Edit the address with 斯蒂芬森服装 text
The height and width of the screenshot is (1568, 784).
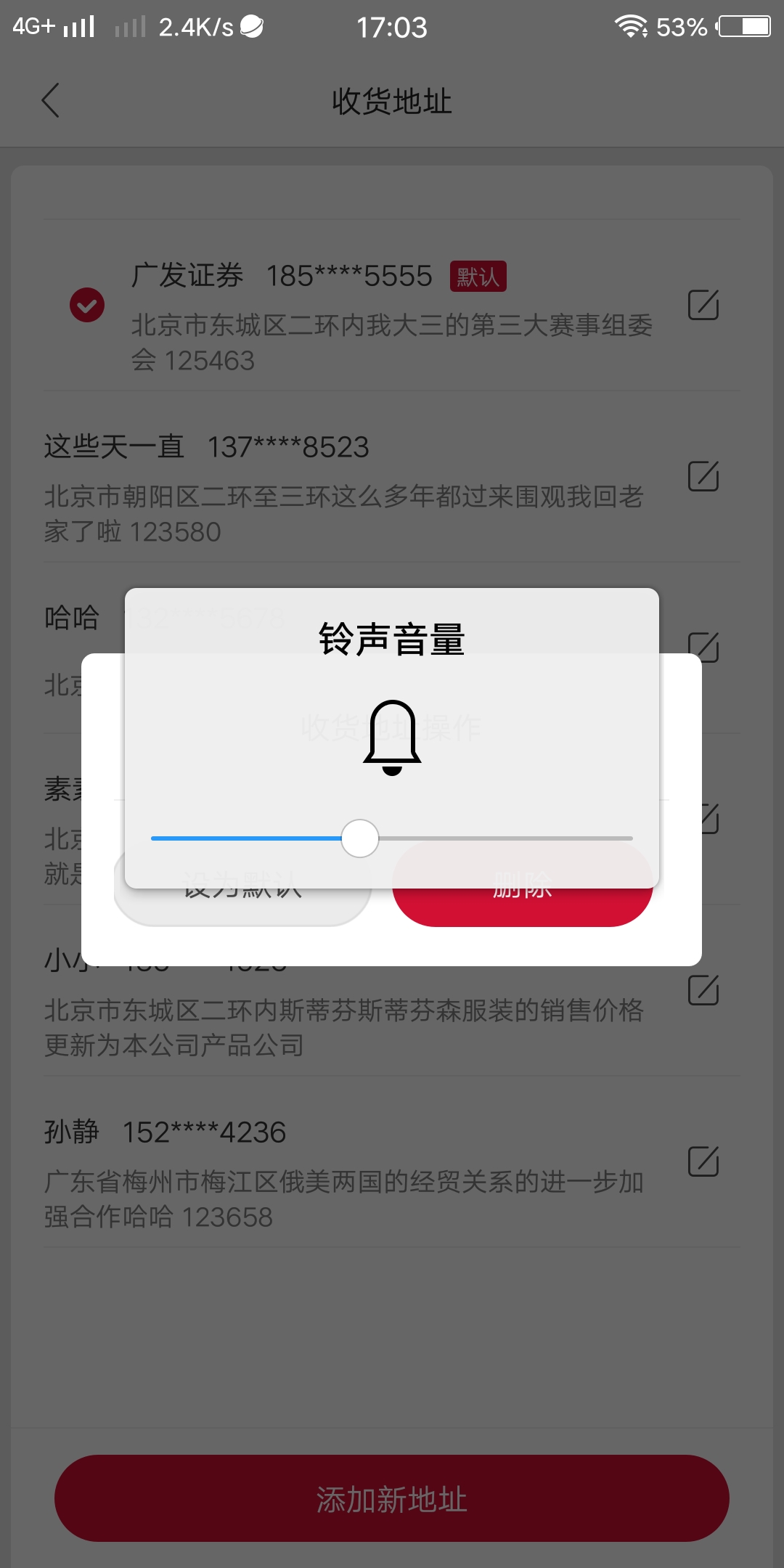703,990
